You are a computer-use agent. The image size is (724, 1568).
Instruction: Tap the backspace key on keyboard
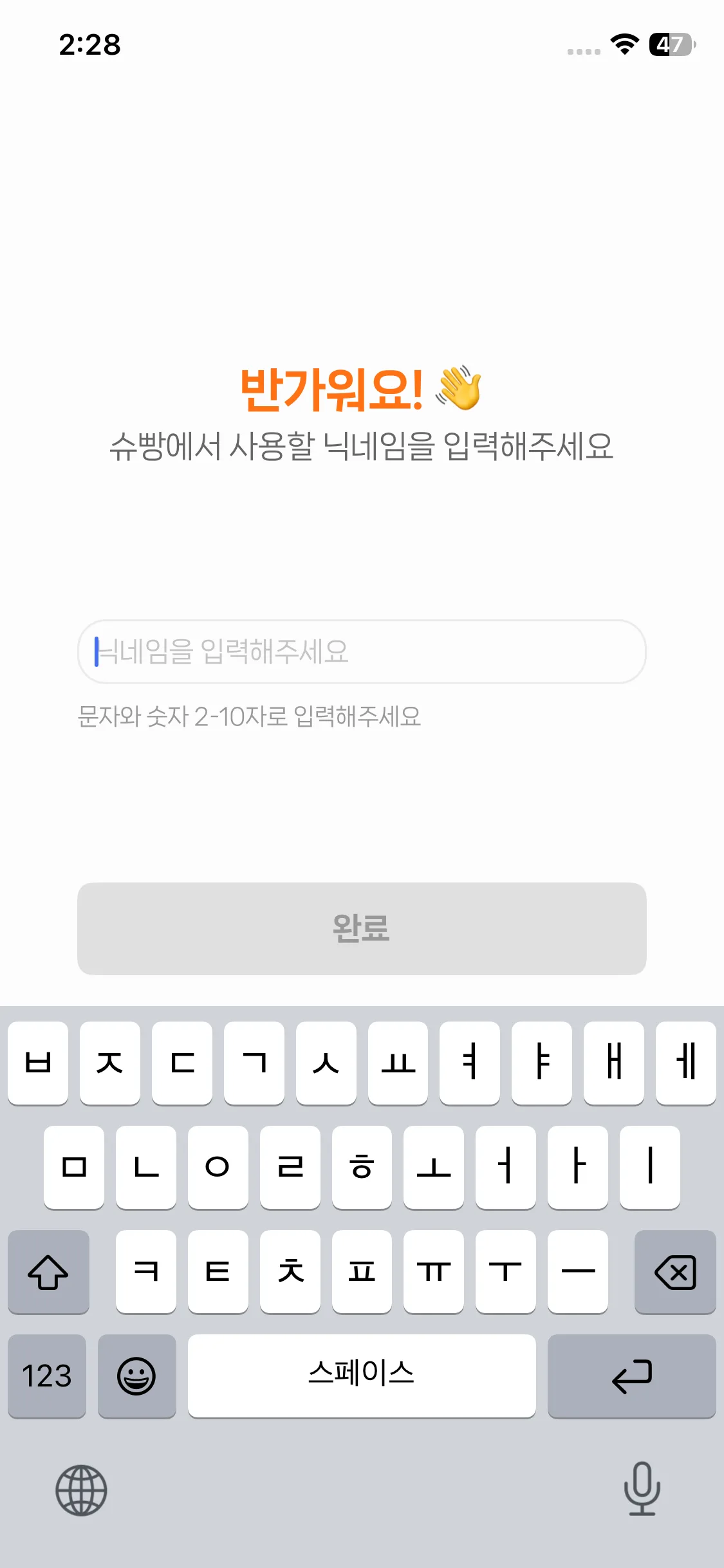674,1272
